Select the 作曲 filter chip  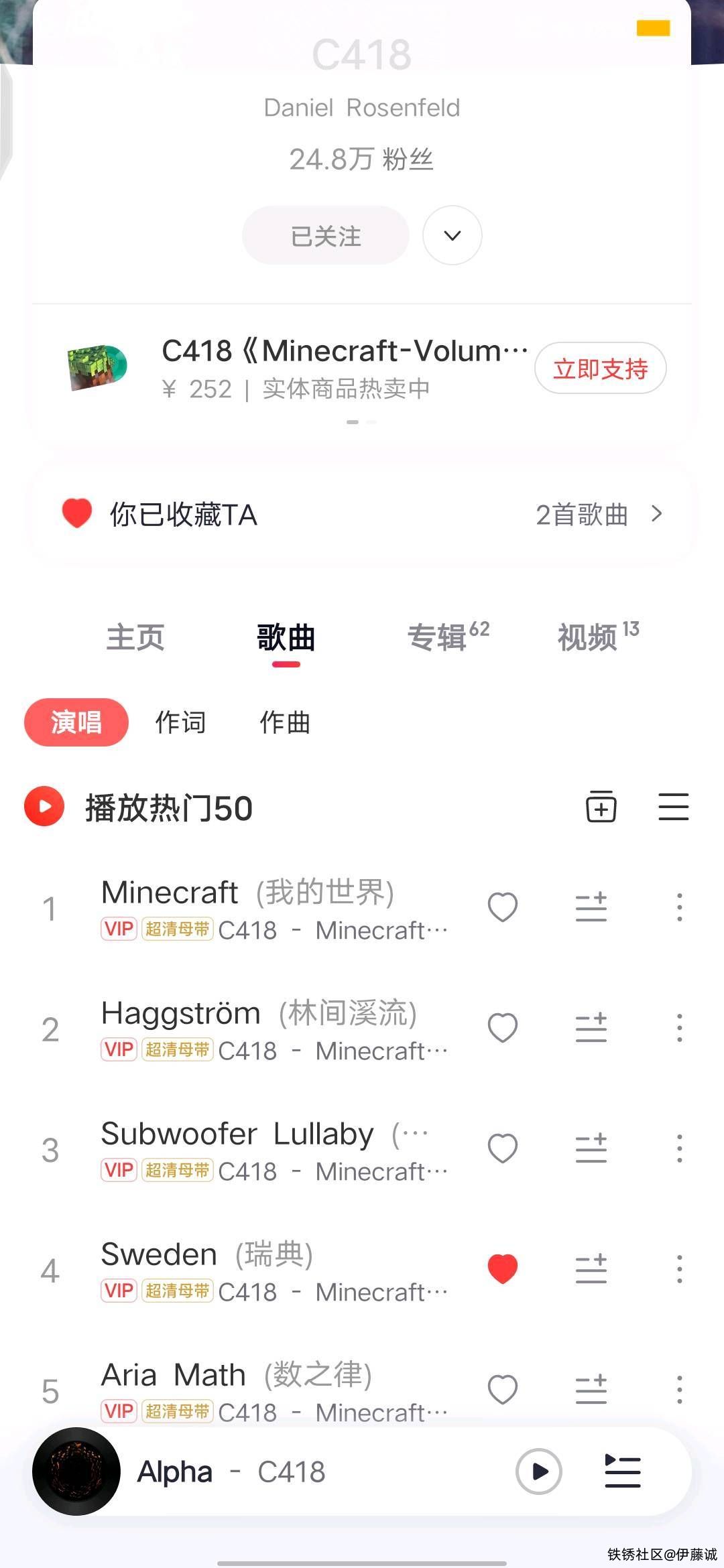285,722
